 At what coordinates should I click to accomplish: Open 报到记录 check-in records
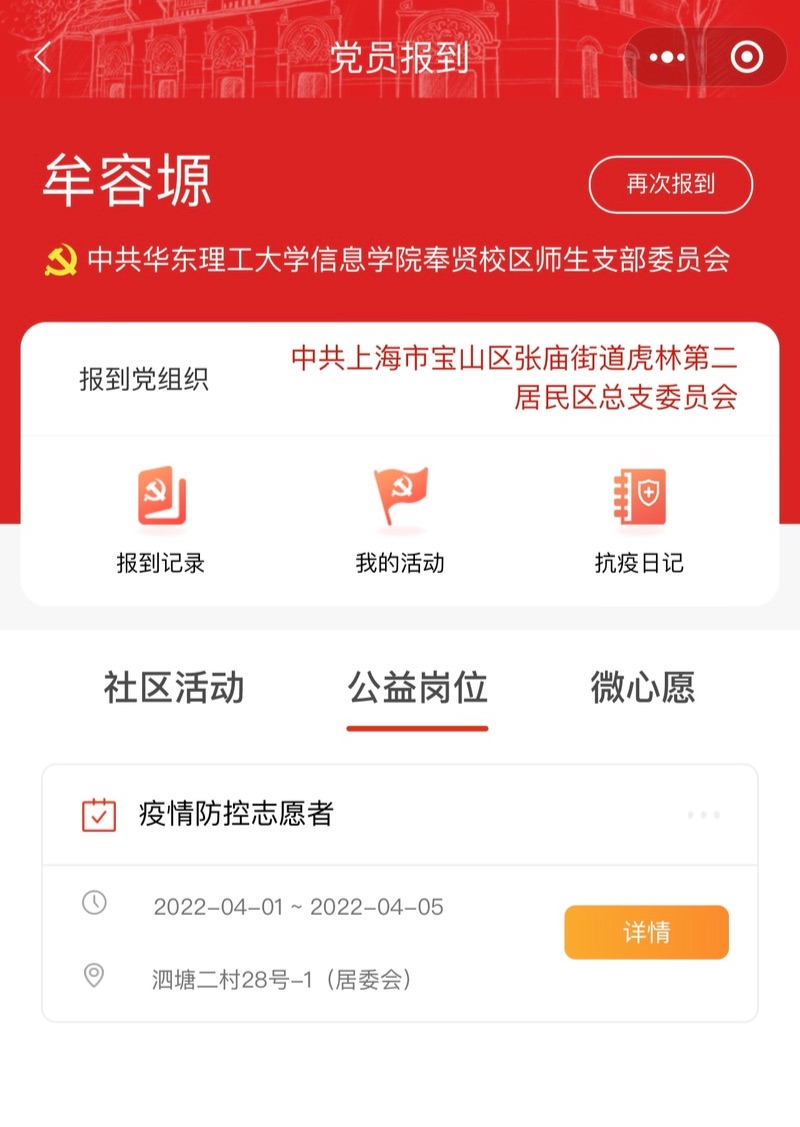pyautogui.click(x=161, y=520)
